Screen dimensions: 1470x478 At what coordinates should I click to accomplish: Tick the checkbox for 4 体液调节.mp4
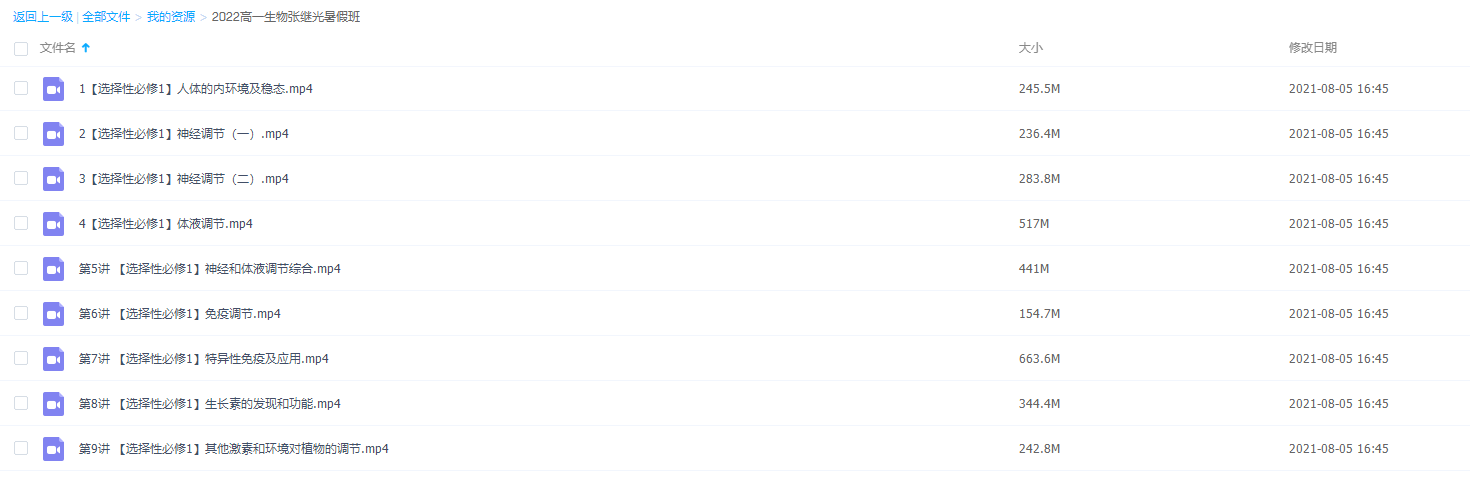(21, 223)
